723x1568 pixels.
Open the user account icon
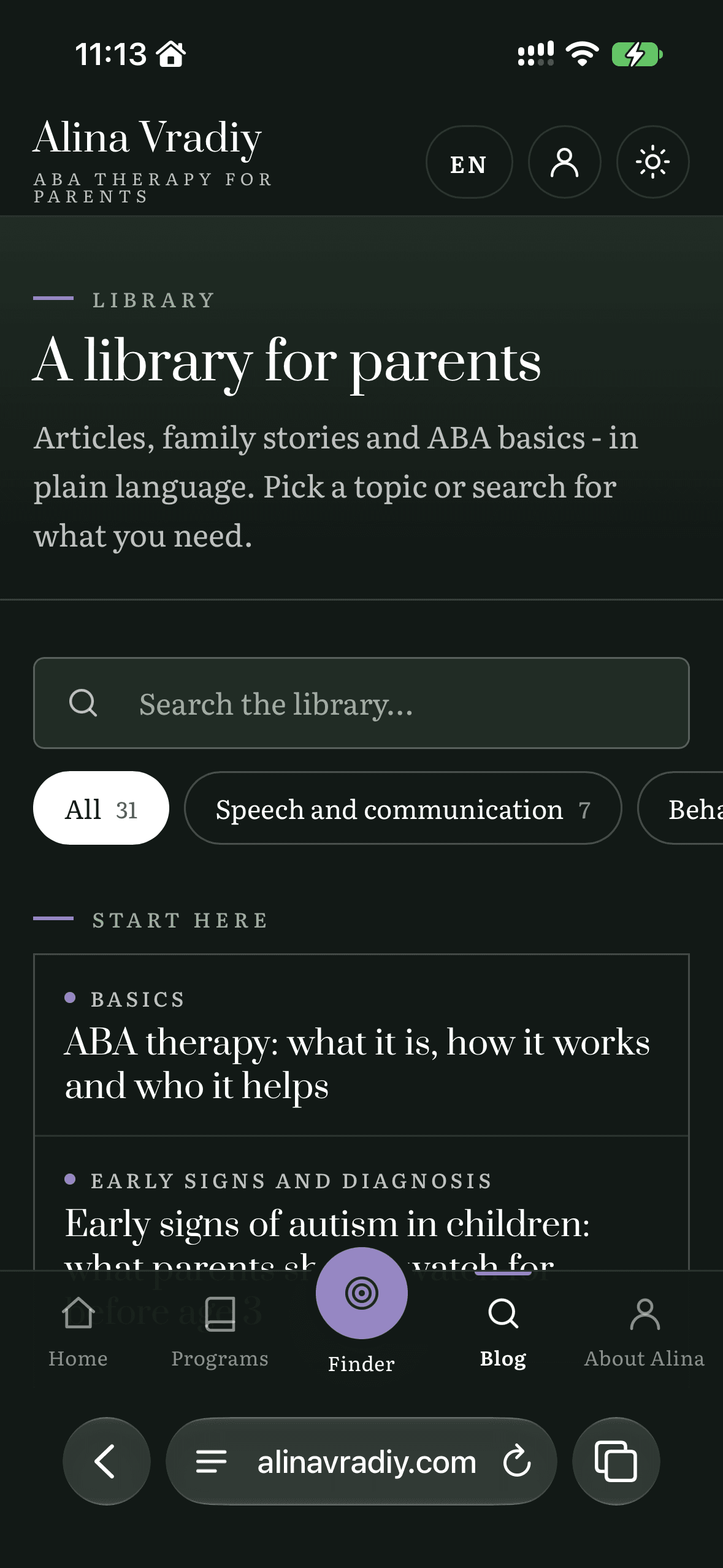(x=564, y=163)
